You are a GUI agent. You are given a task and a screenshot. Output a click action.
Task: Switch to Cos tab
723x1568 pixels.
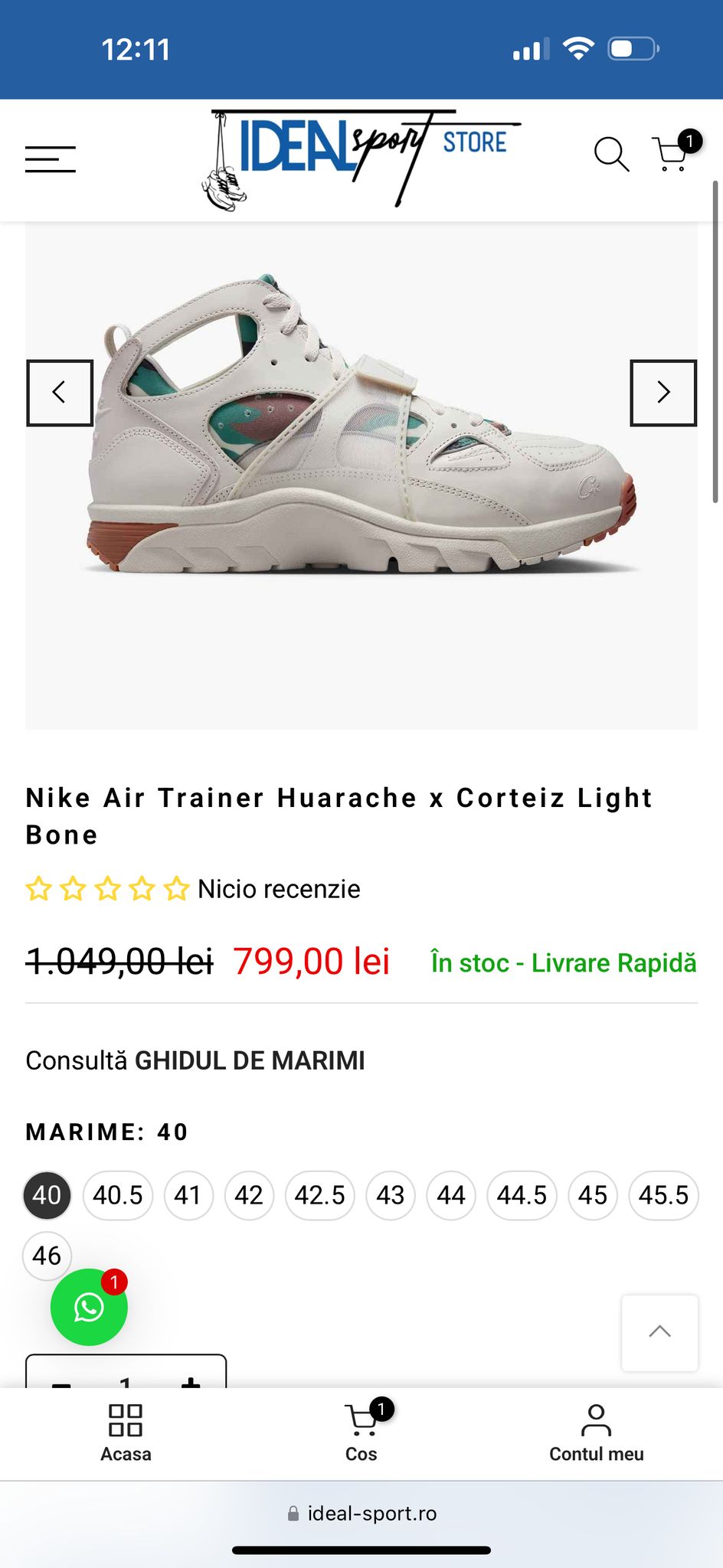tap(361, 1432)
